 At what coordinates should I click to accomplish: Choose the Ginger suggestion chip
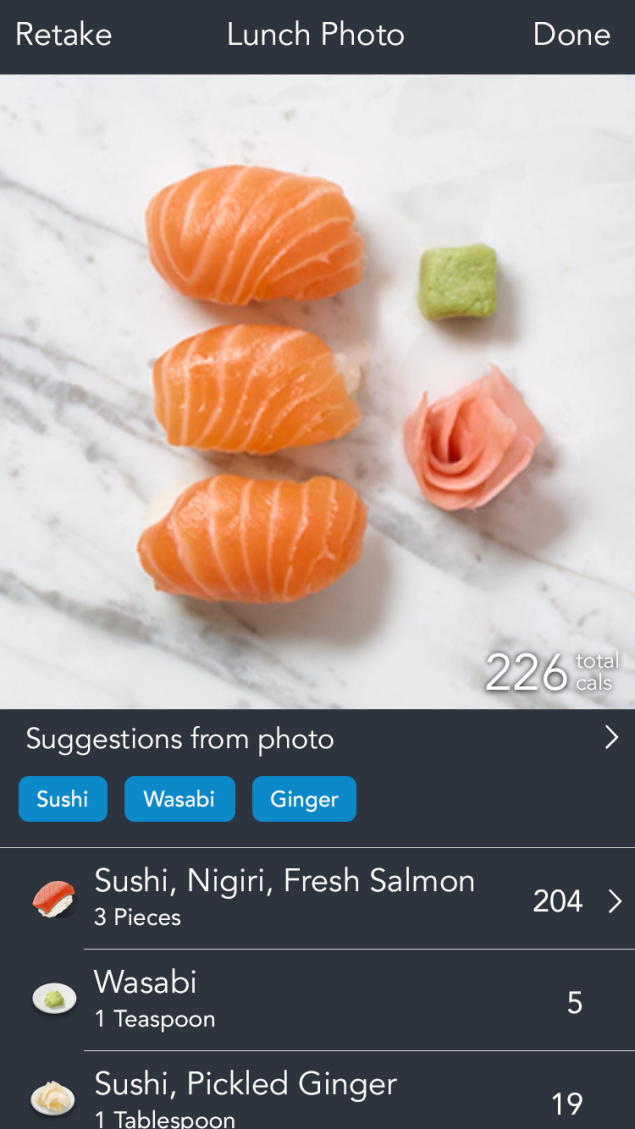click(304, 799)
